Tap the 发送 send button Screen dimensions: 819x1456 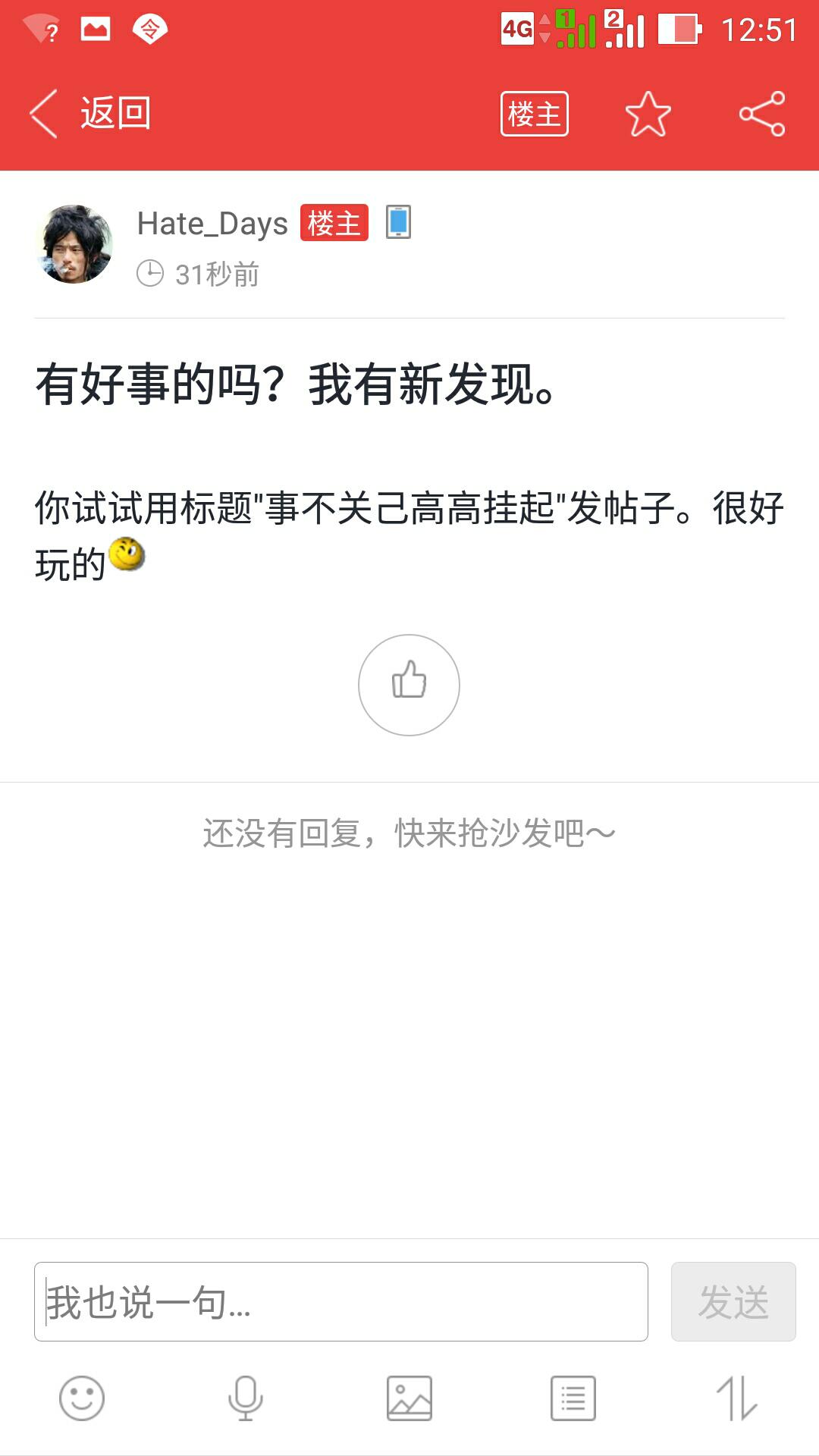click(x=733, y=1301)
